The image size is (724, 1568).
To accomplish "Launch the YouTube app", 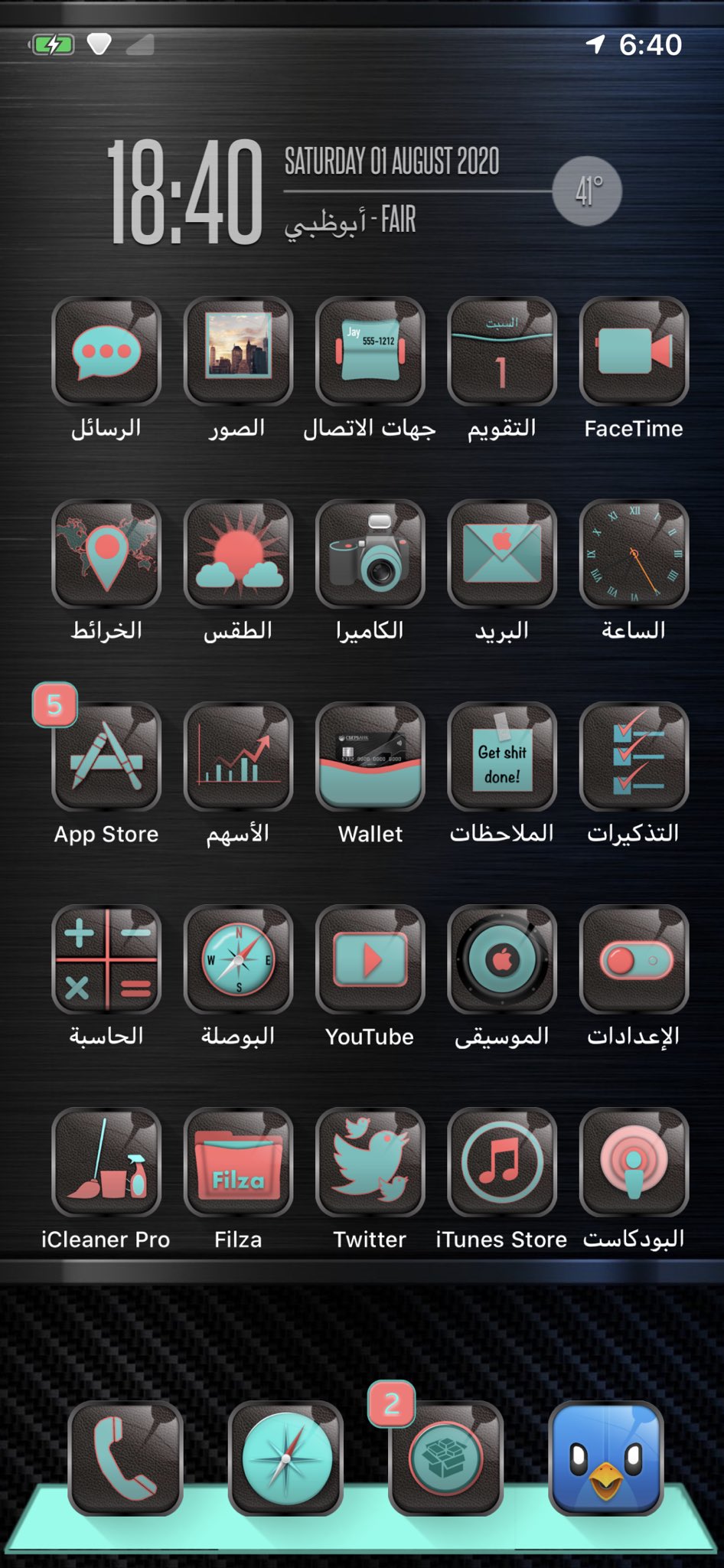I will [370, 959].
